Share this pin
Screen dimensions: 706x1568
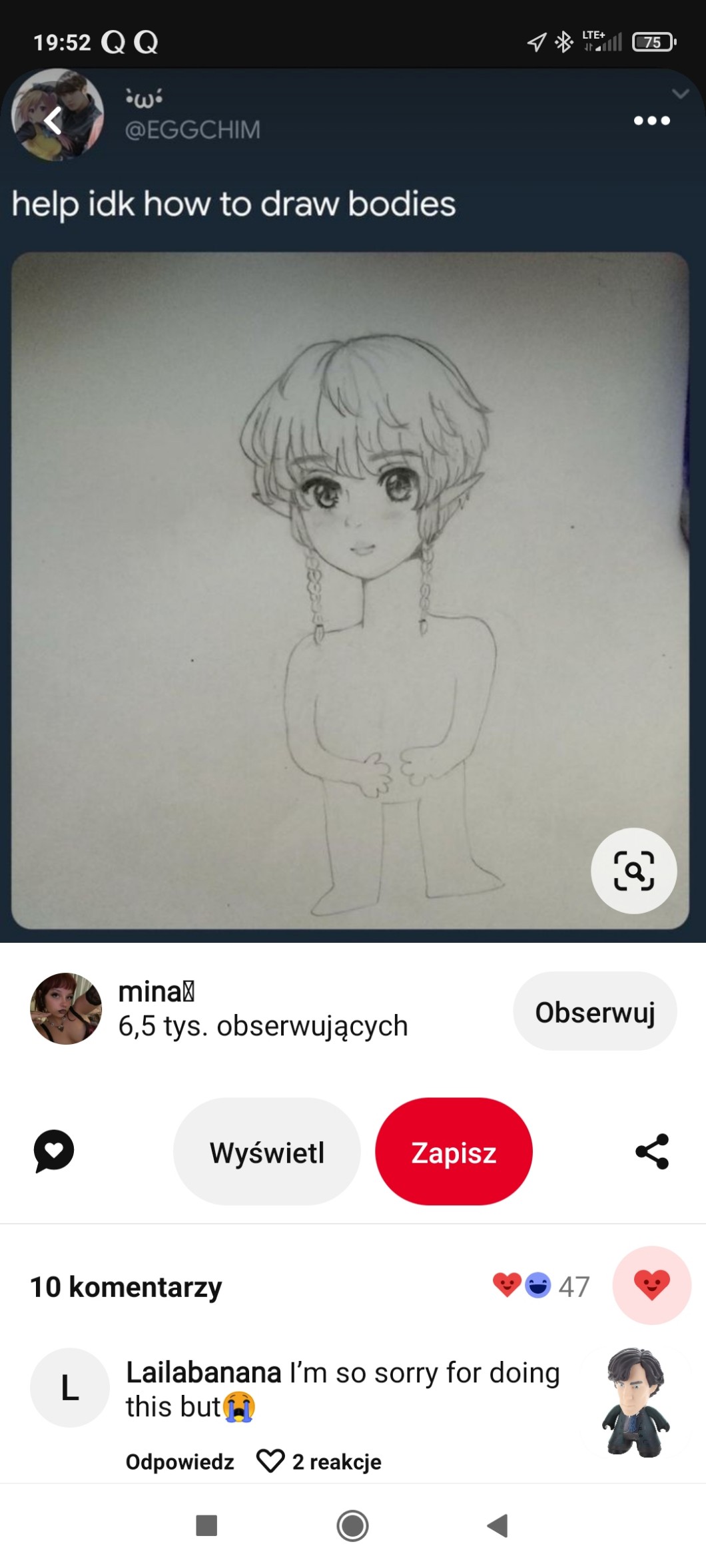652,1151
